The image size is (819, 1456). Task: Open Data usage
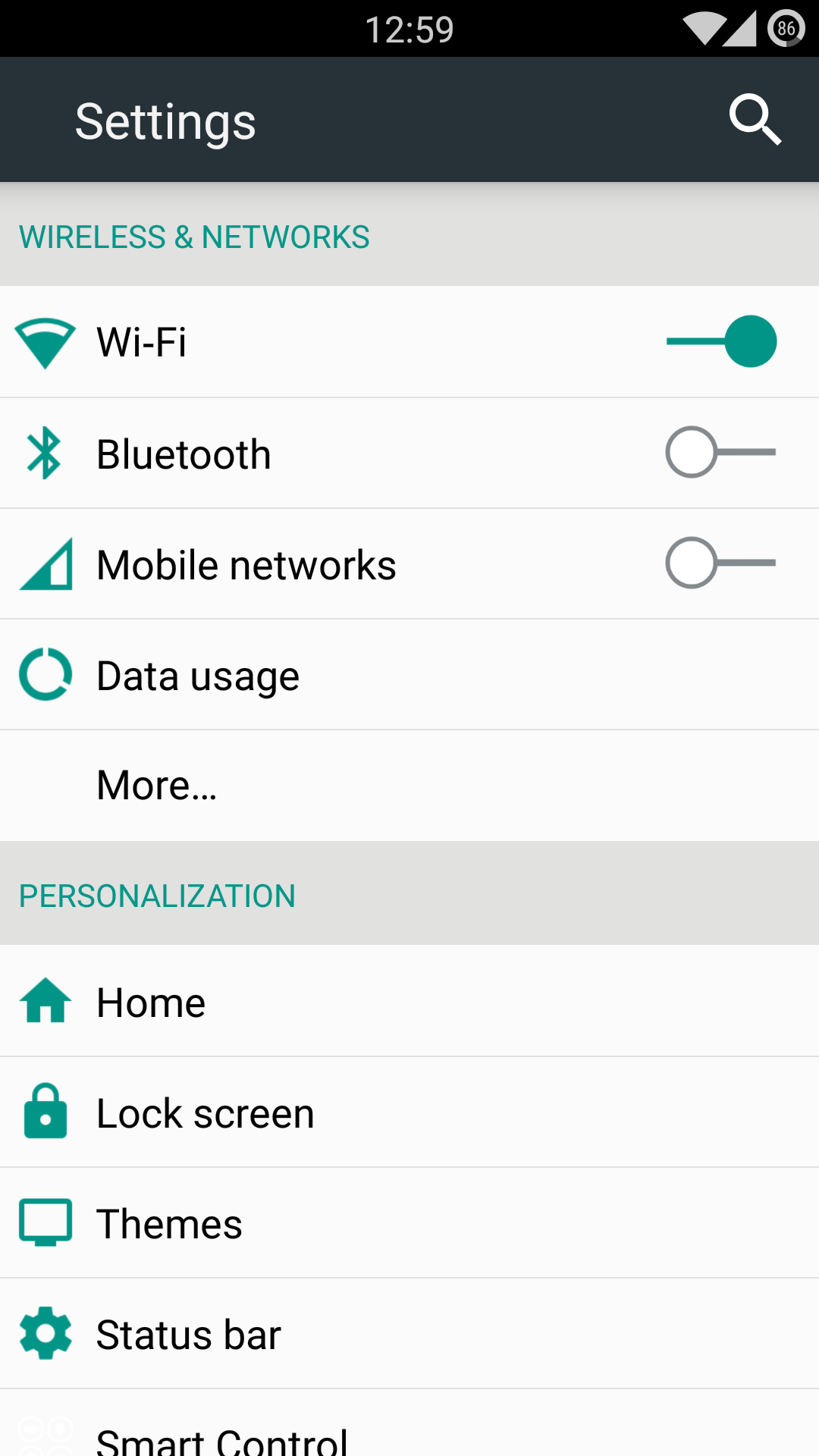[409, 674]
